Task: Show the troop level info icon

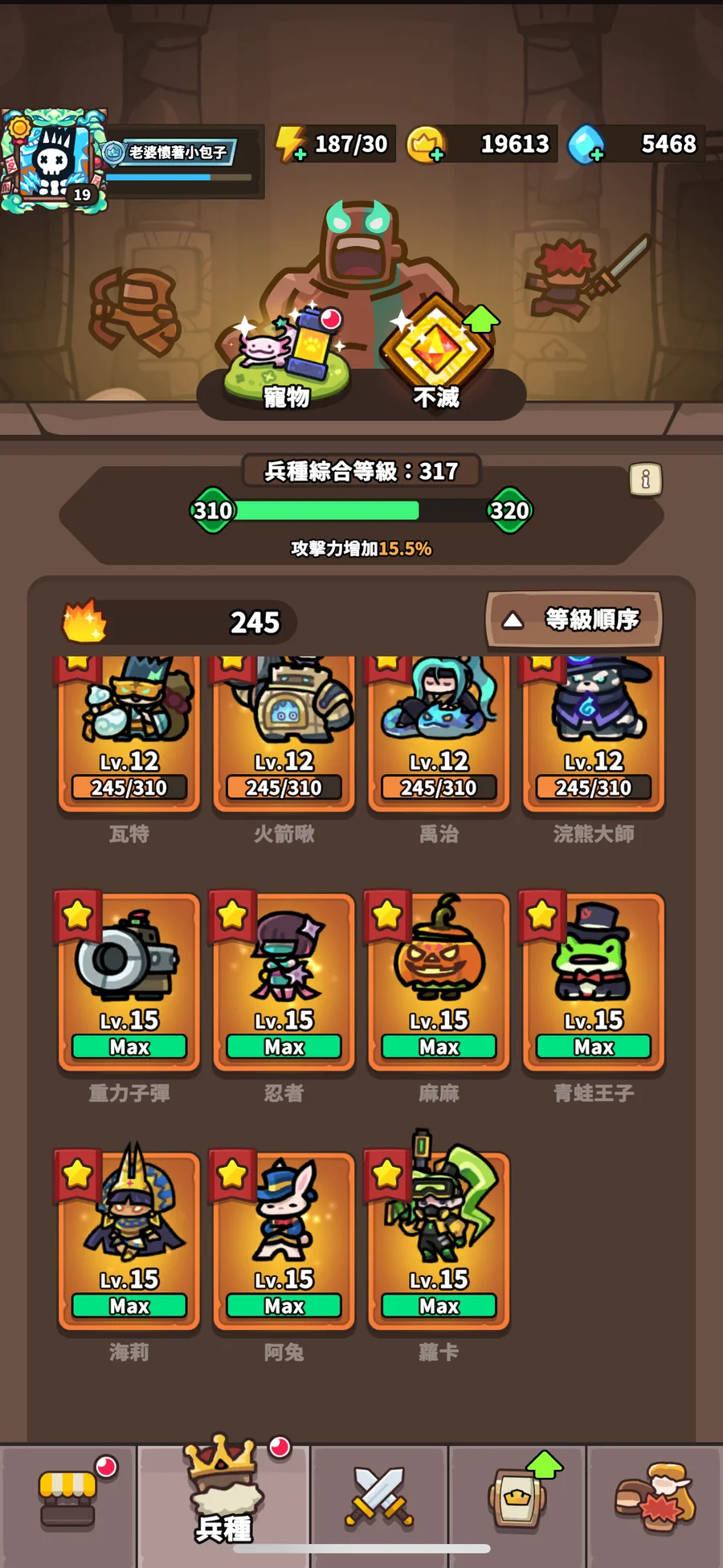Action: 645,480
